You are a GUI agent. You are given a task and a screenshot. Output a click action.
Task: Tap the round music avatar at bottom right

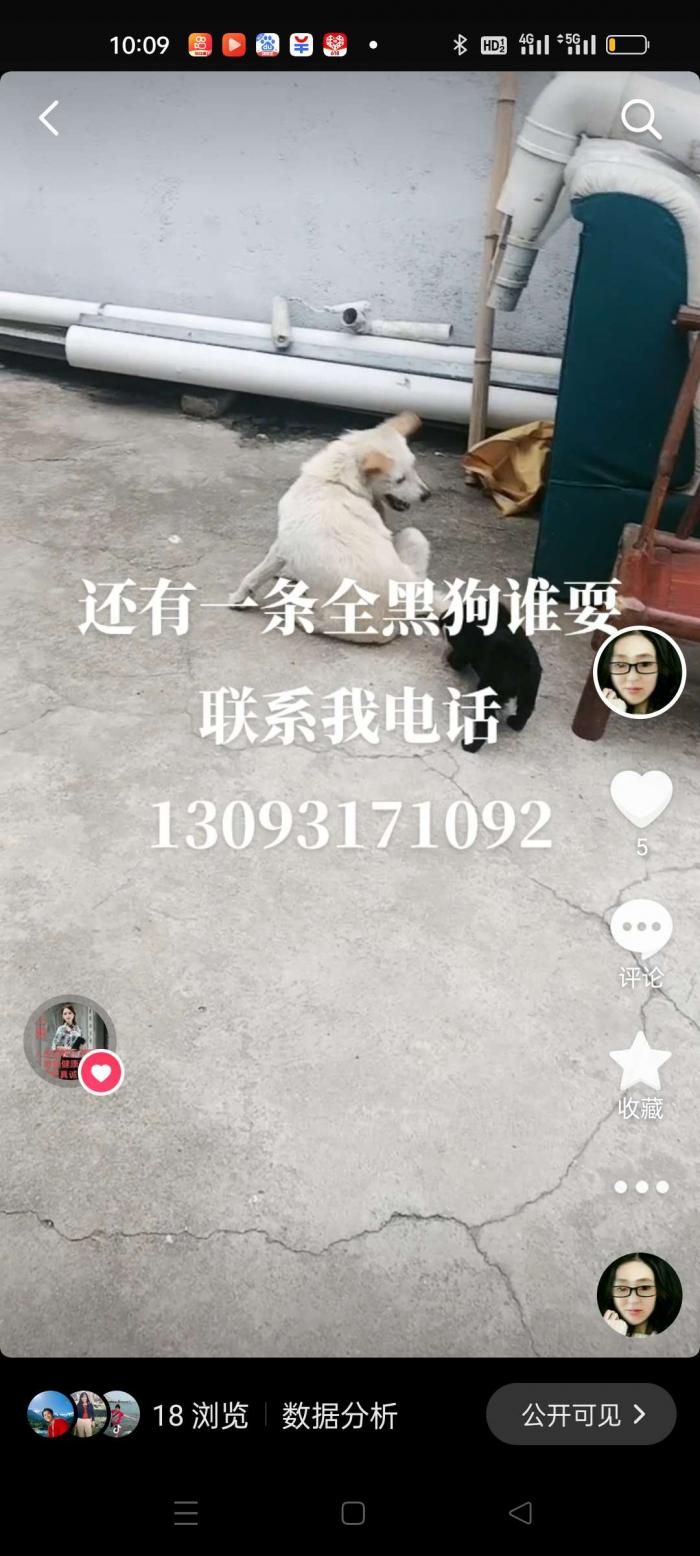point(639,1295)
